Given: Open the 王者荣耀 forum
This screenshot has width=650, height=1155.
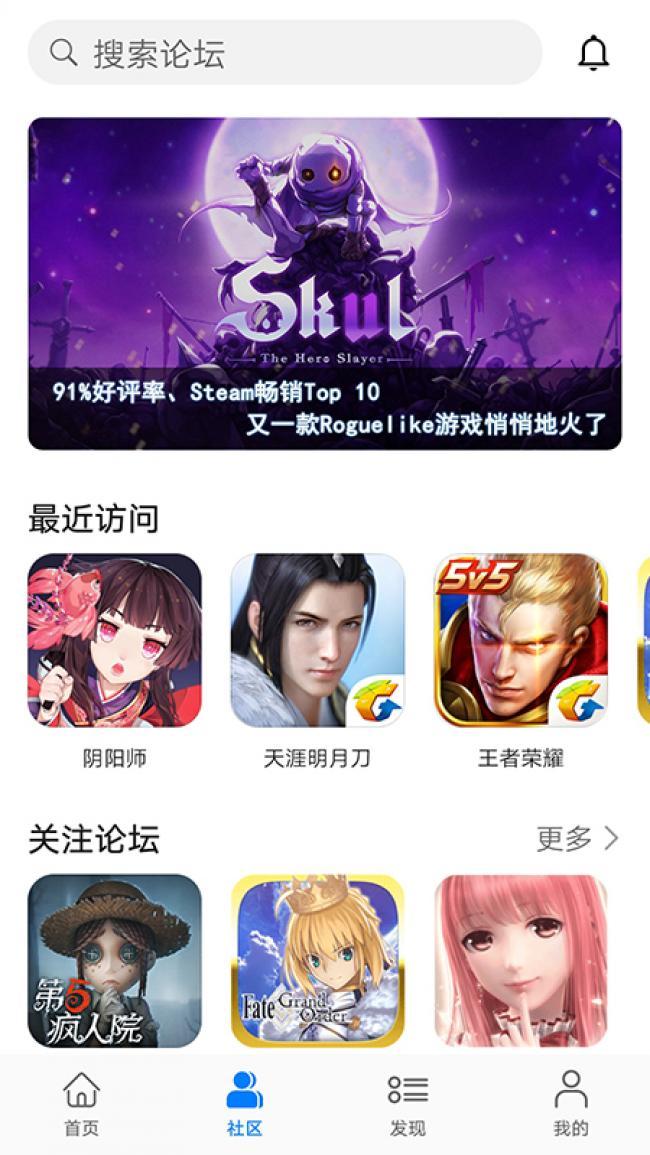Looking at the screenshot, I should point(521,641).
